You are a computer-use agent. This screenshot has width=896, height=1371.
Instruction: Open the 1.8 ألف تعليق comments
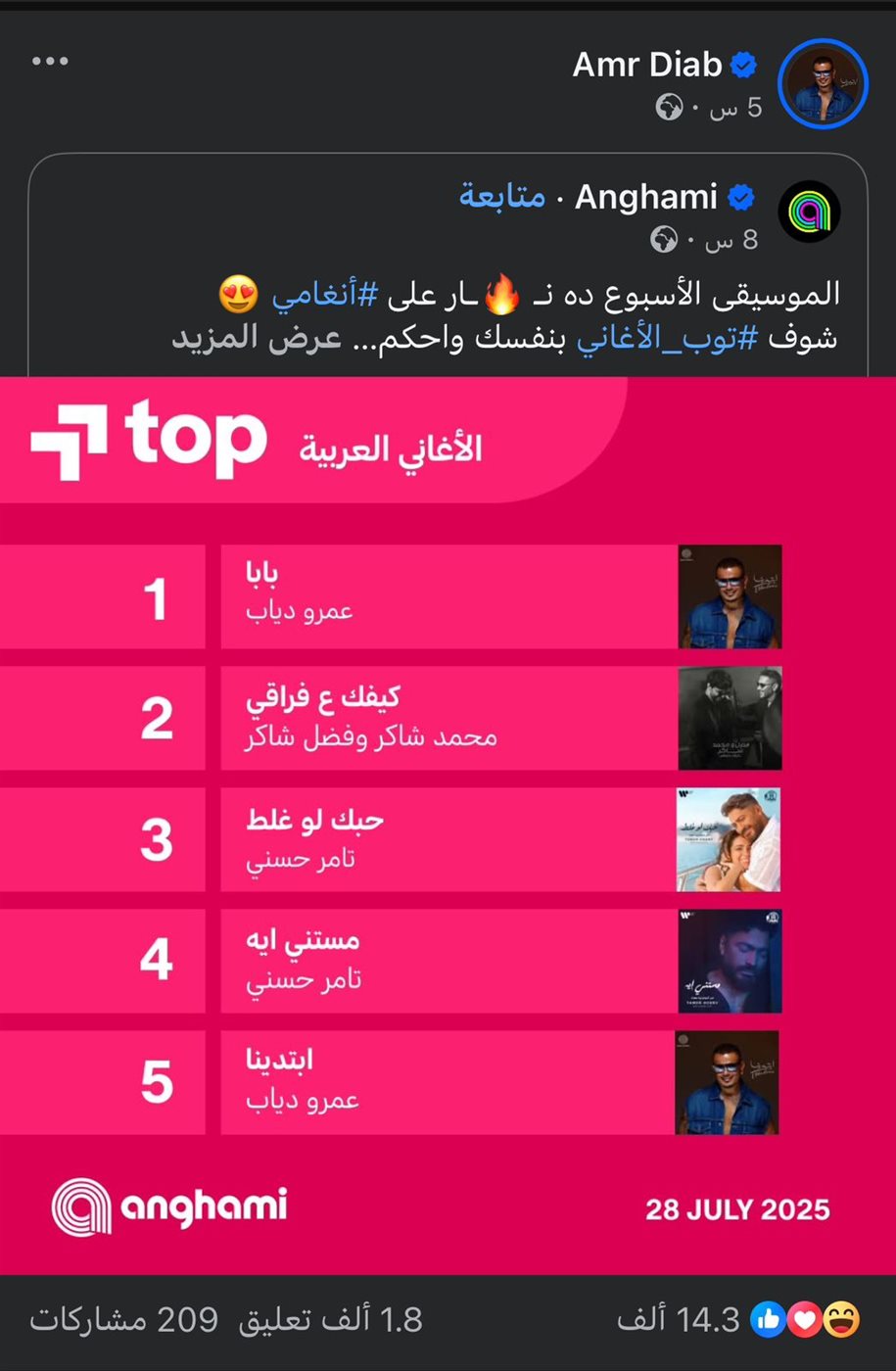tap(331, 1320)
